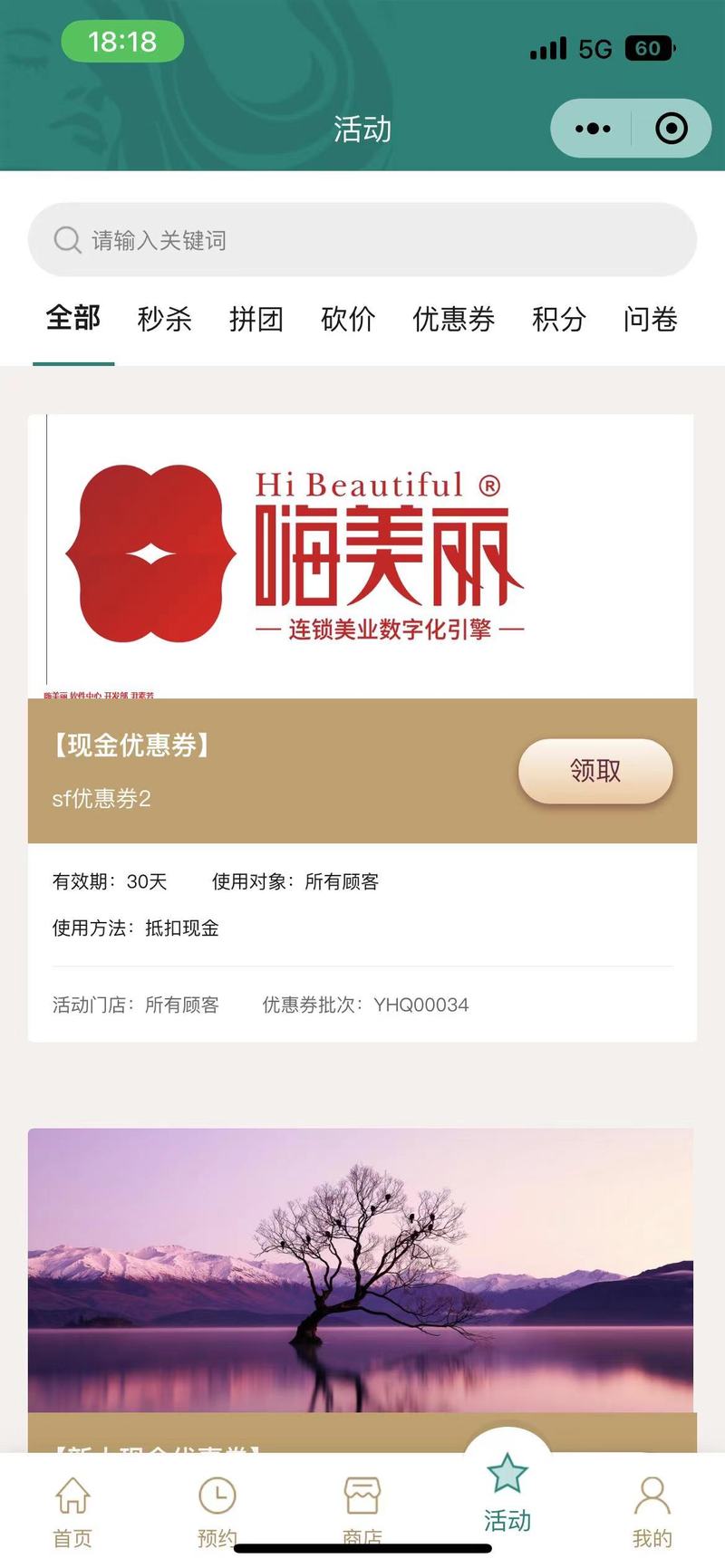This screenshot has width=725, height=1568.
Task: Open the 砍价 tab
Action: point(348,319)
